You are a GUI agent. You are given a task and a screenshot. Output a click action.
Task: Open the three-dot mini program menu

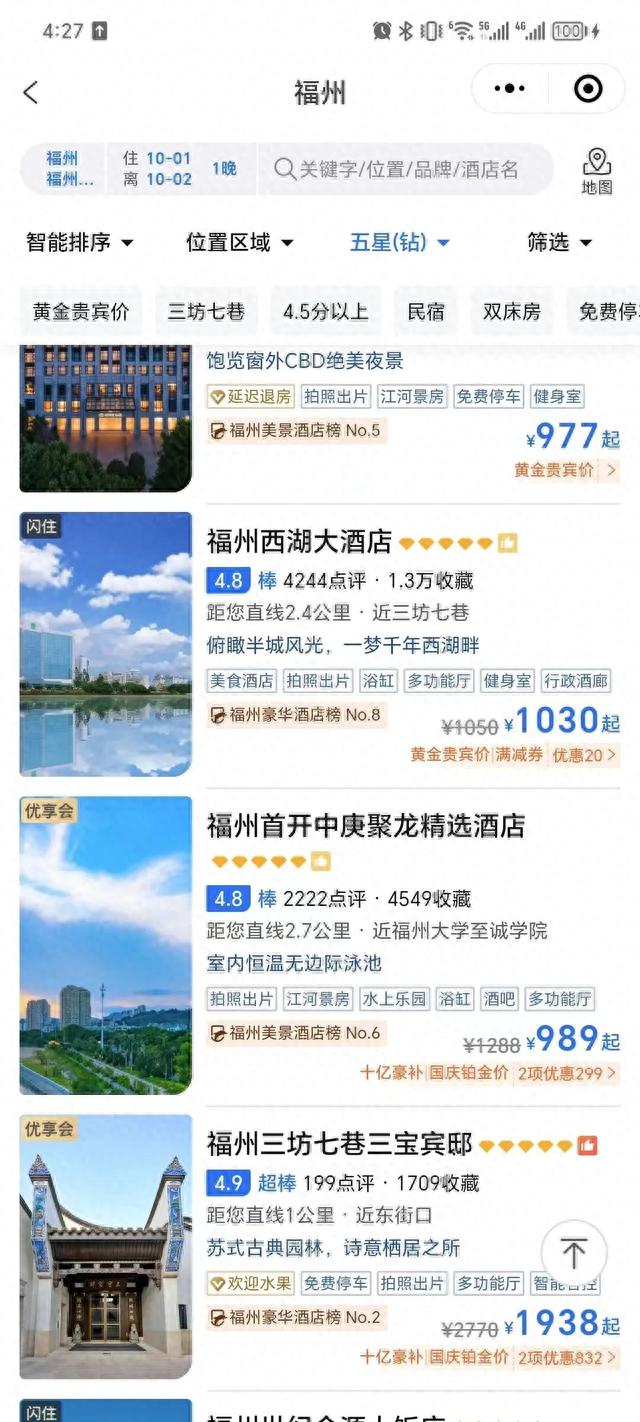click(509, 89)
